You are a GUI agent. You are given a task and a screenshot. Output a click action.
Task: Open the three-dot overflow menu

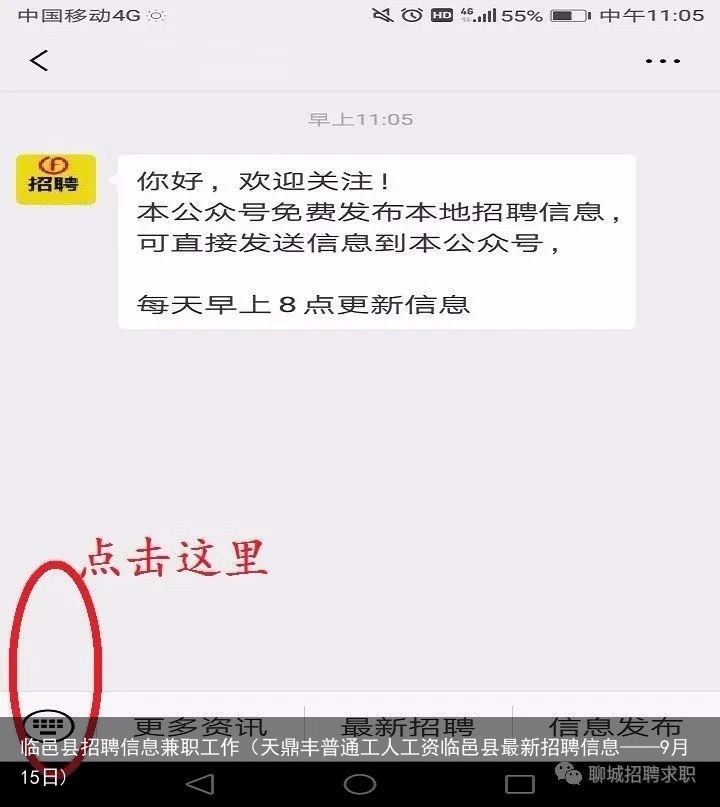point(662,61)
